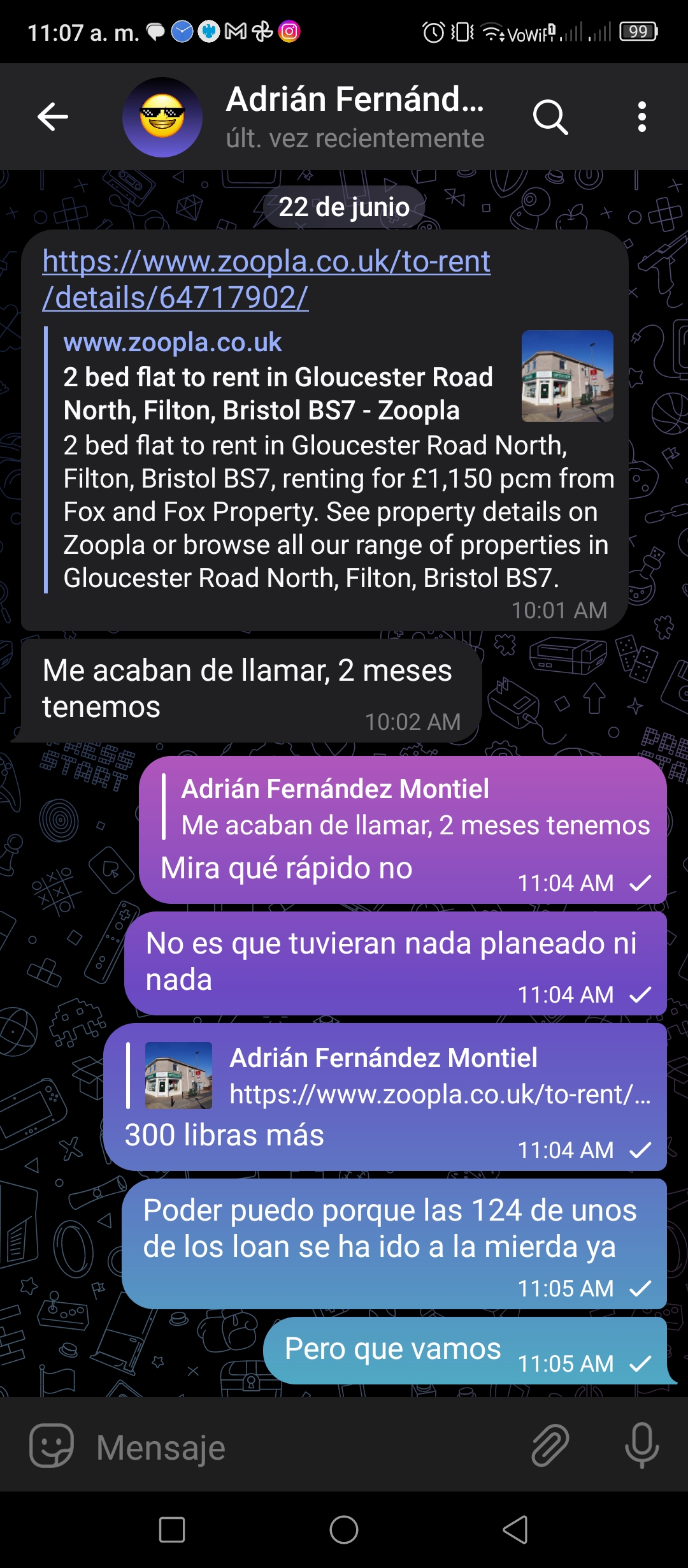Tap the microphone voice message button
Screen dimensions: 688x1568
tap(641, 1446)
